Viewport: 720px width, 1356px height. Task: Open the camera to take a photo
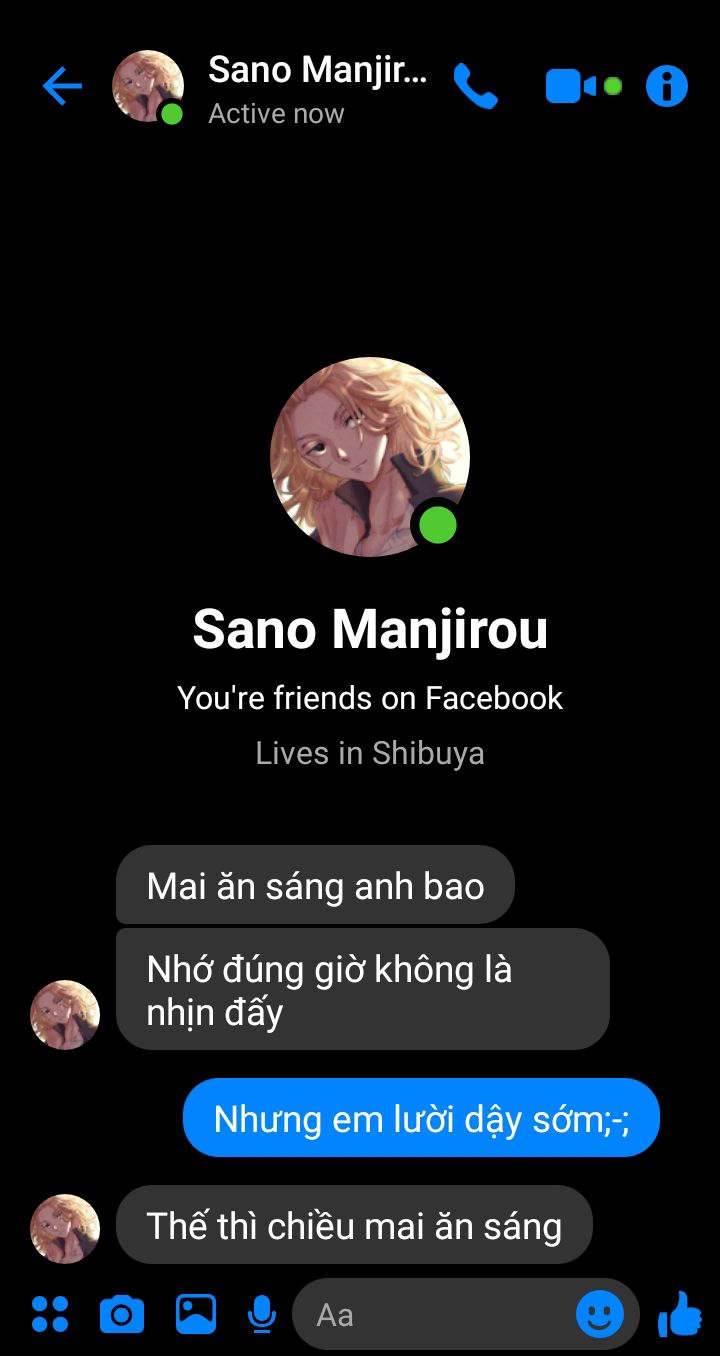point(122,1314)
